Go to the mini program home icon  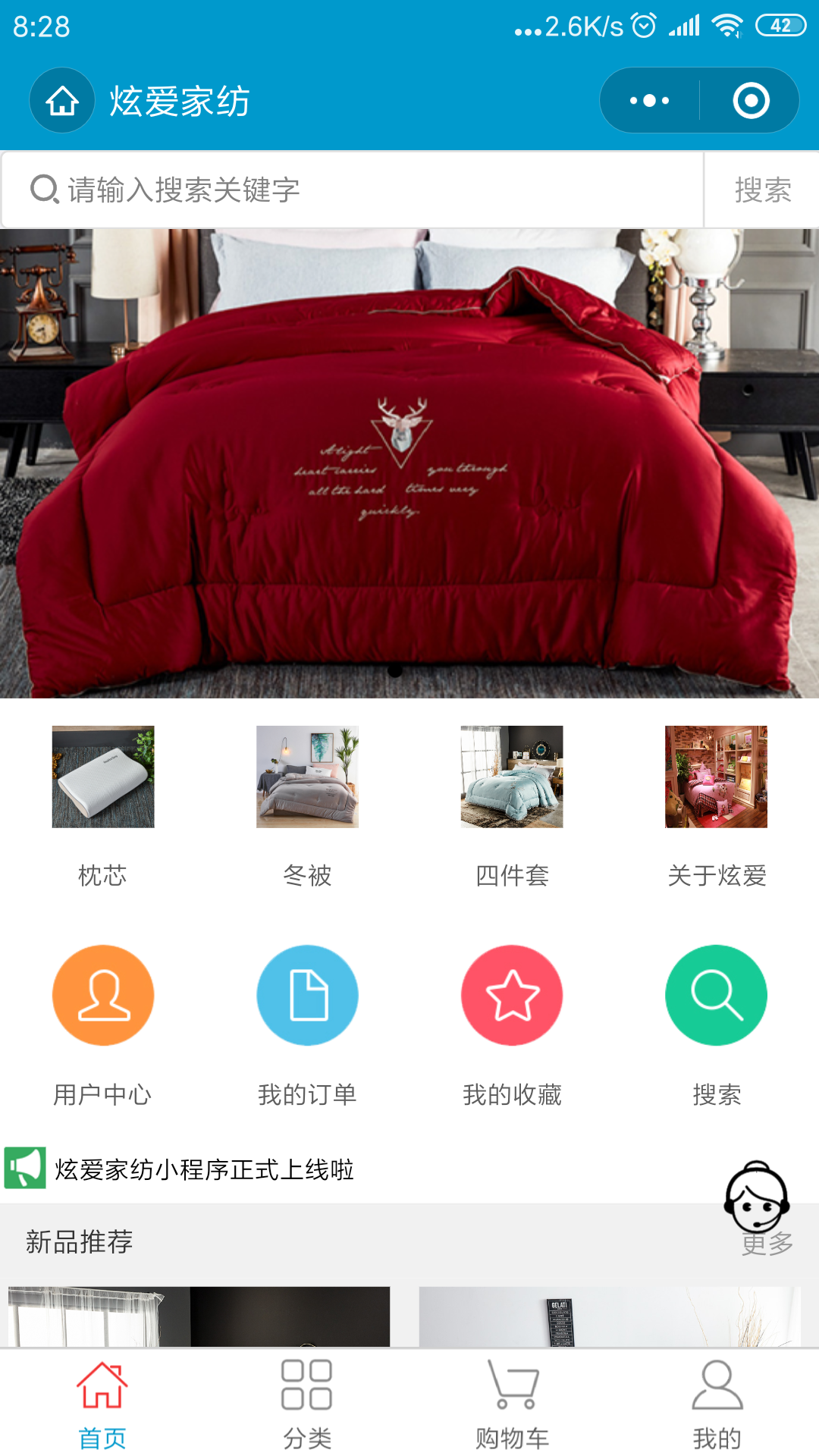pyautogui.click(x=62, y=101)
